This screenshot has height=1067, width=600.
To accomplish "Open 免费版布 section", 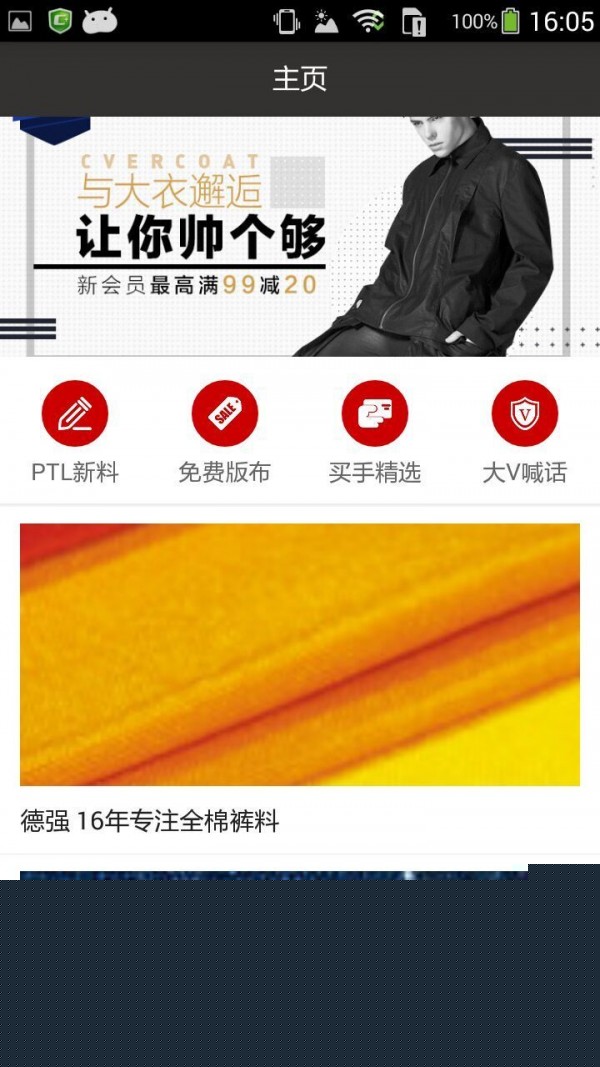I will 224,432.
